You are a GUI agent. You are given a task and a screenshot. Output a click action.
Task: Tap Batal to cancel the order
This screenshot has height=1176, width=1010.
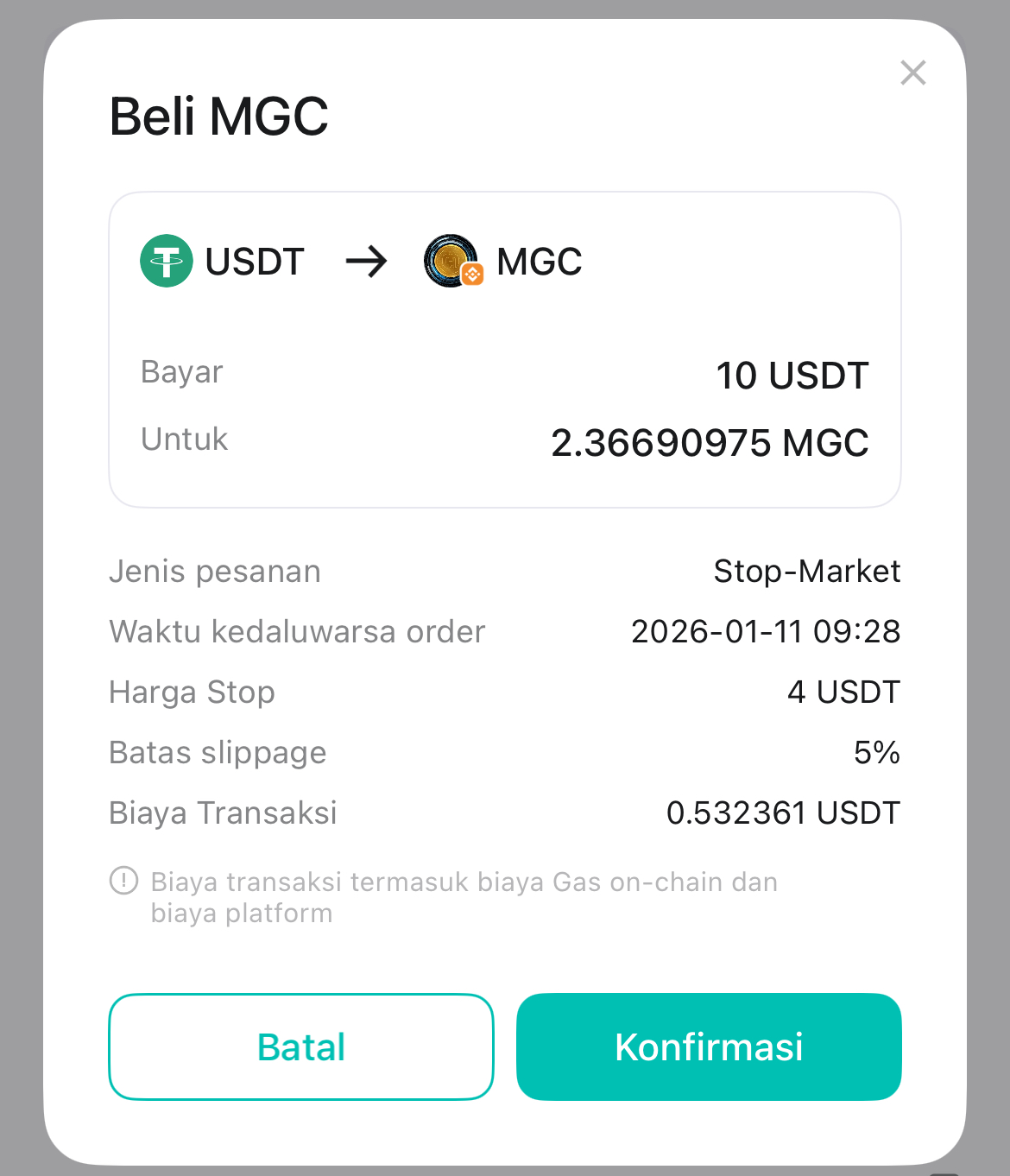(x=301, y=1046)
